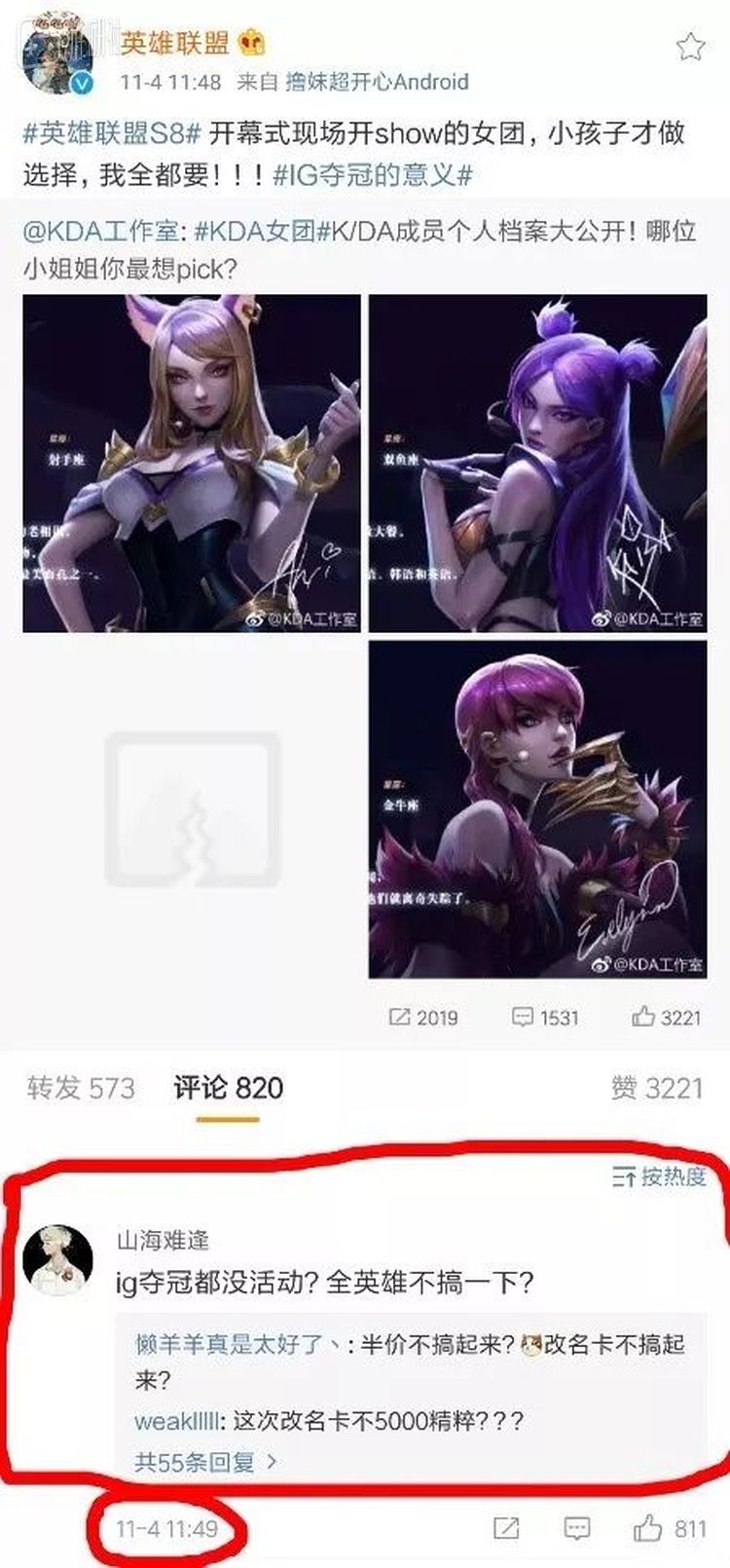Switch to the 赞 3221 tab

[656, 1088]
